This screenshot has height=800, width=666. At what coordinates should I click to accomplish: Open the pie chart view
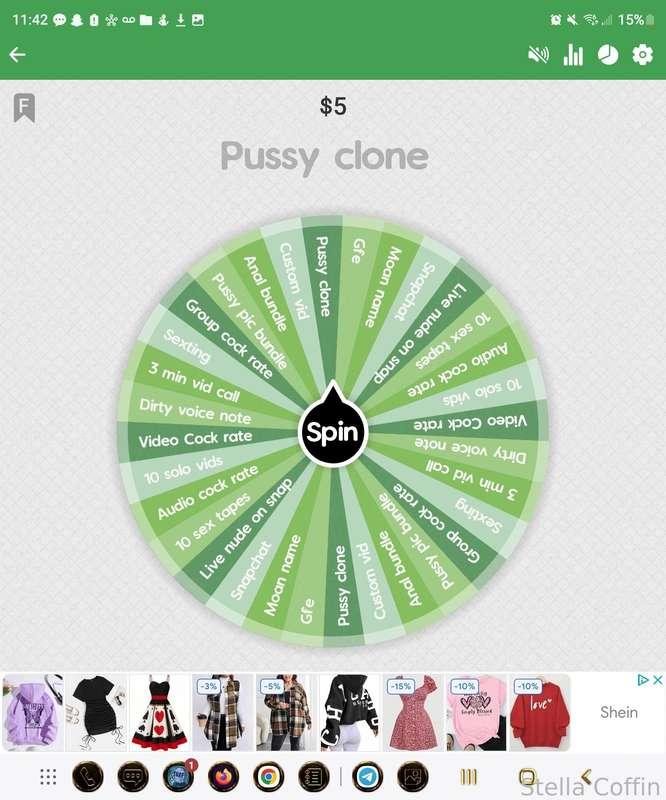608,55
